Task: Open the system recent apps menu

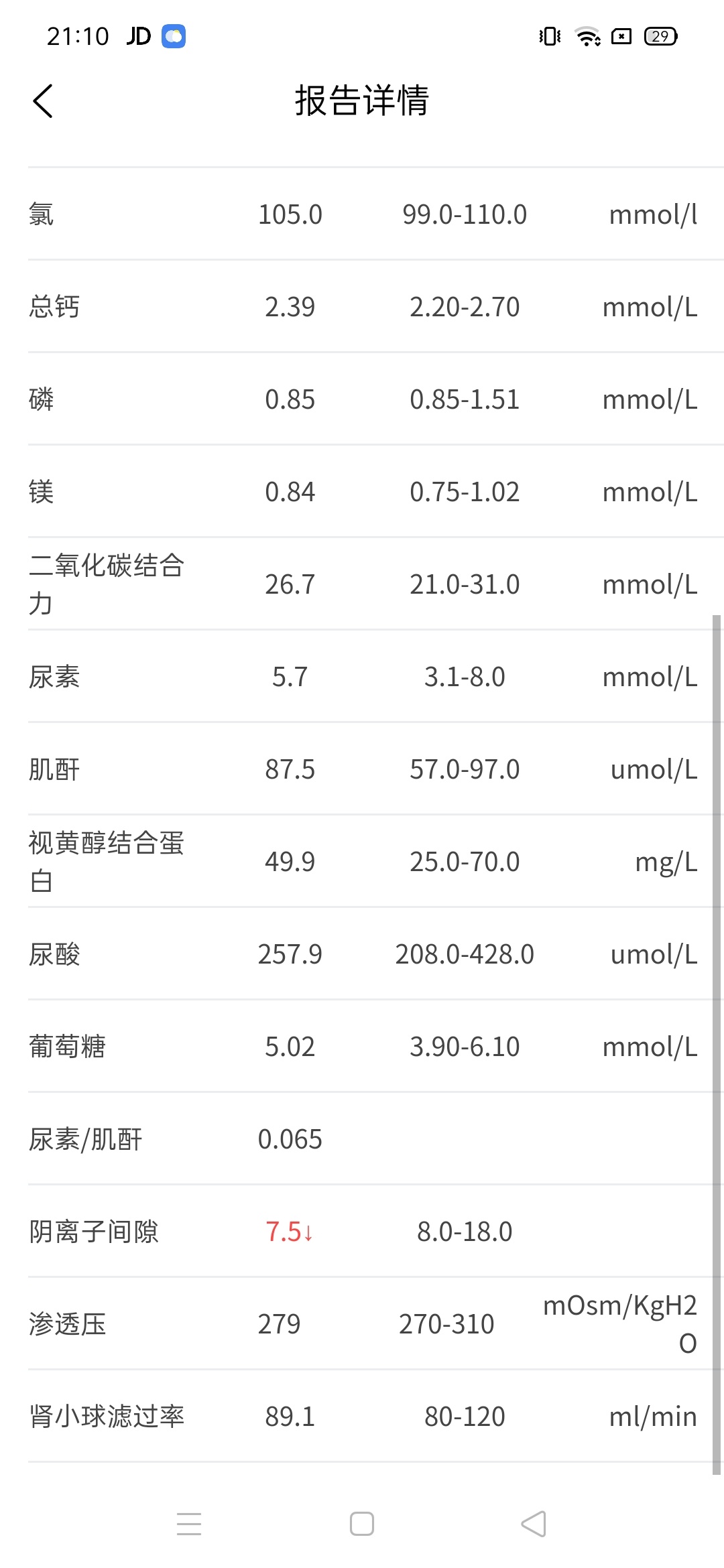Action: [189, 1523]
